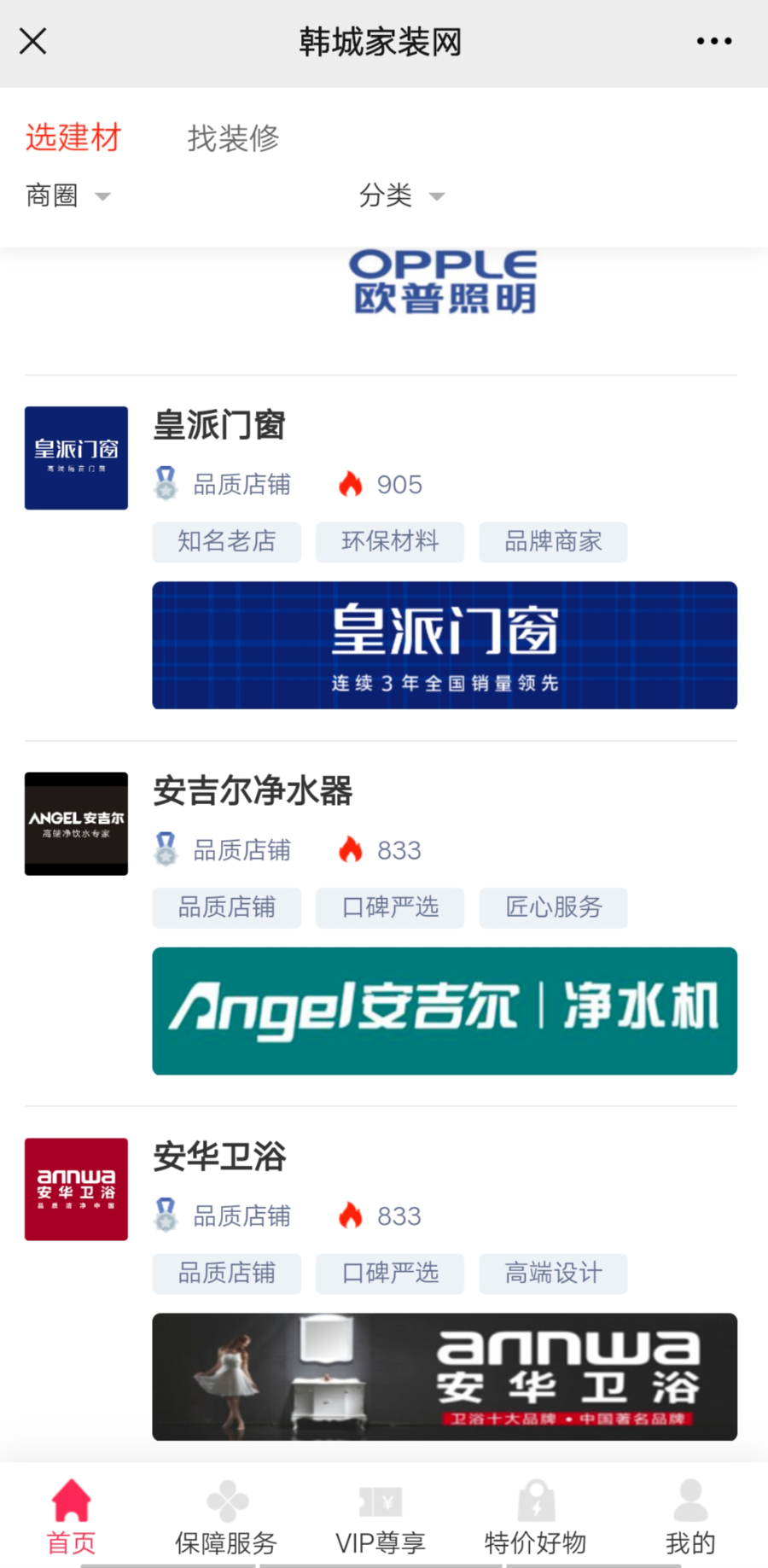Switch to the 特价好物 tab
The width and height of the screenshot is (768, 1568).
point(535,1517)
